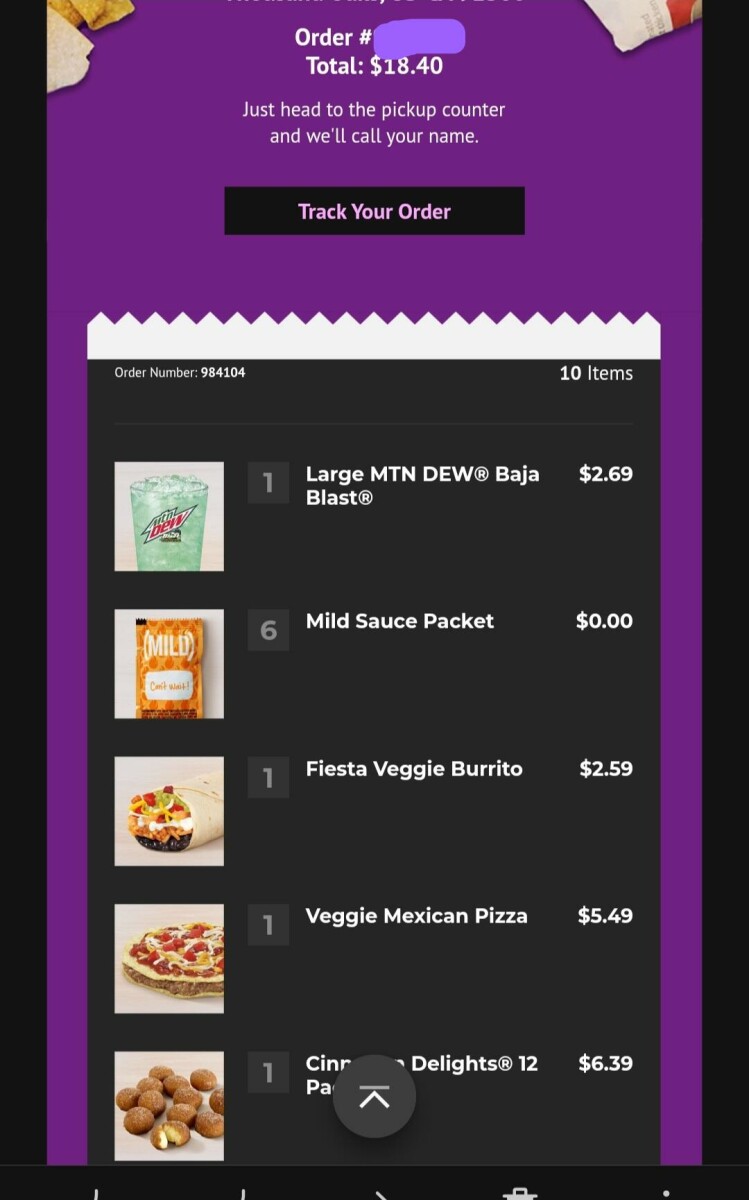Tap the Track Your Order button

click(374, 211)
